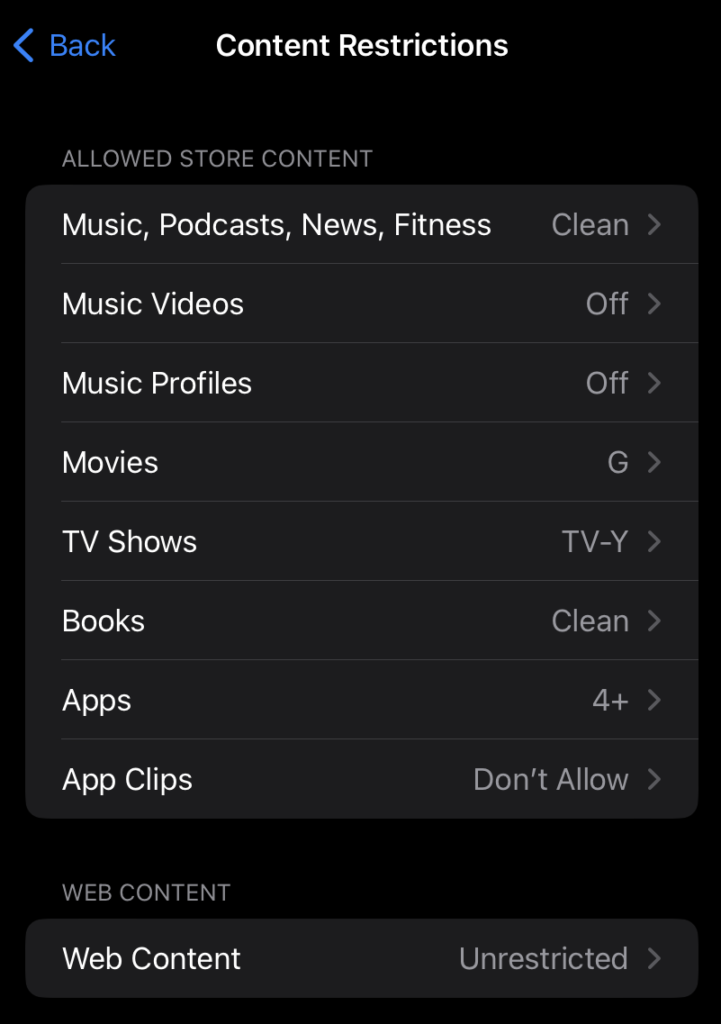Tap the blue back chevron arrow
The width and height of the screenshot is (721, 1024).
25,45
